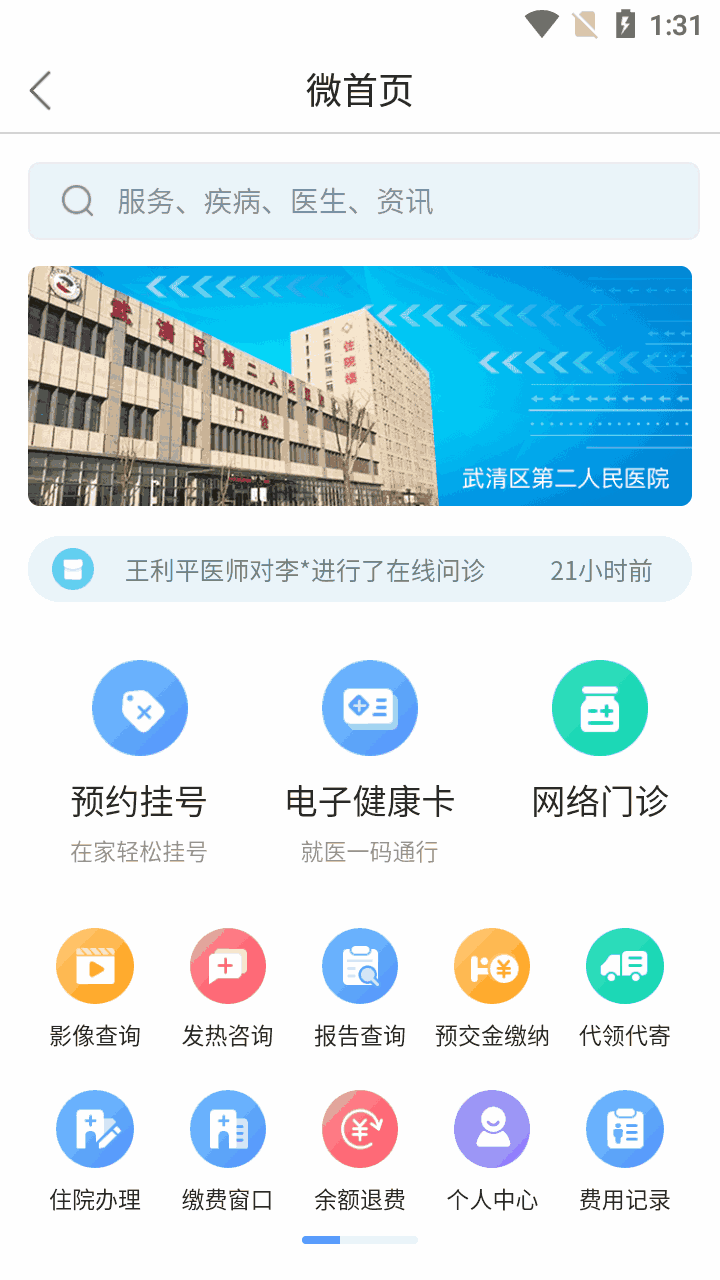720x1280 pixels.
Task: Open 代领代寄 pickup and delivery
Action: coord(624,967)
